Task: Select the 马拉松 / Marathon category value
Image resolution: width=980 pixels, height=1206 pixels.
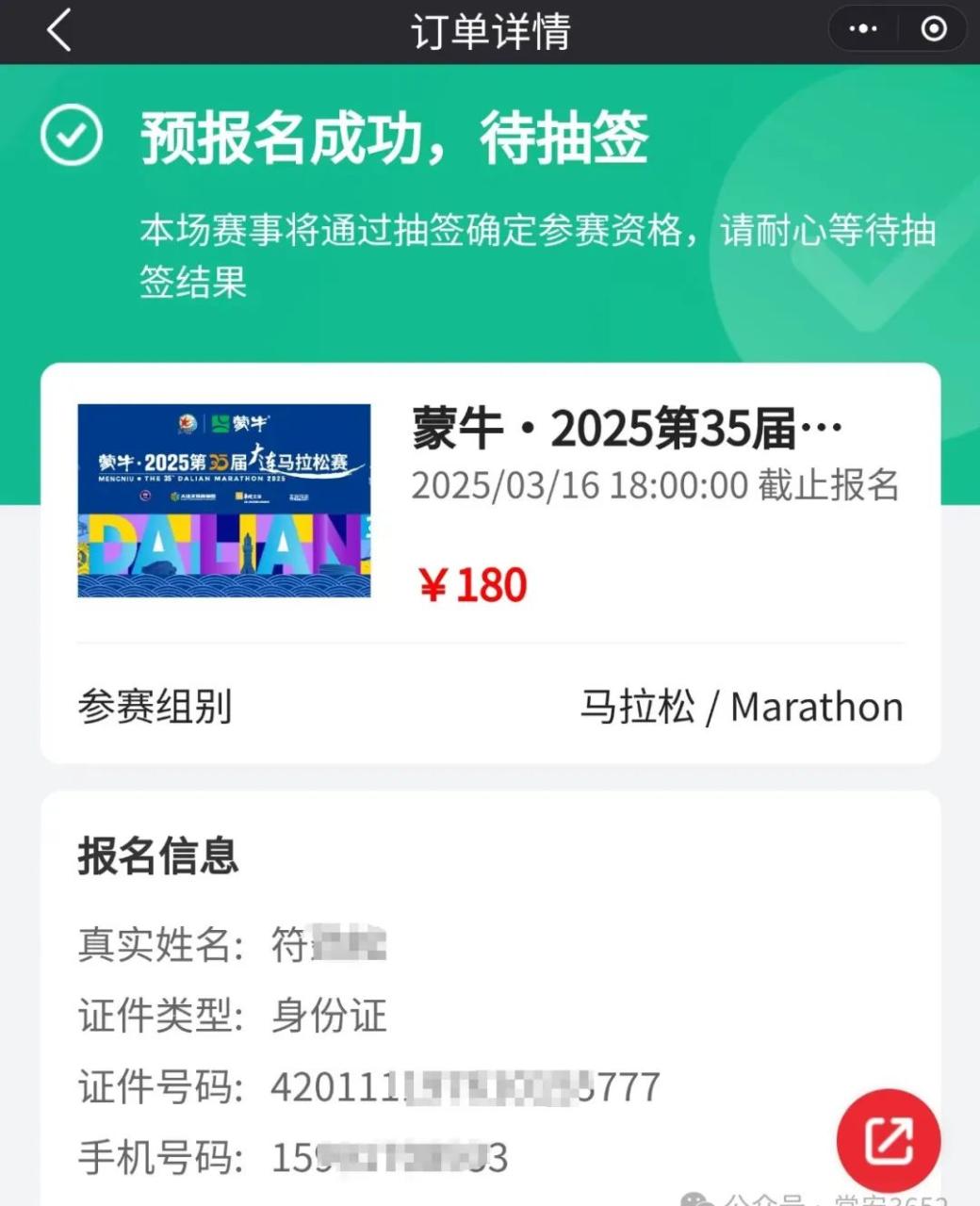Action: tap(743, 707)
